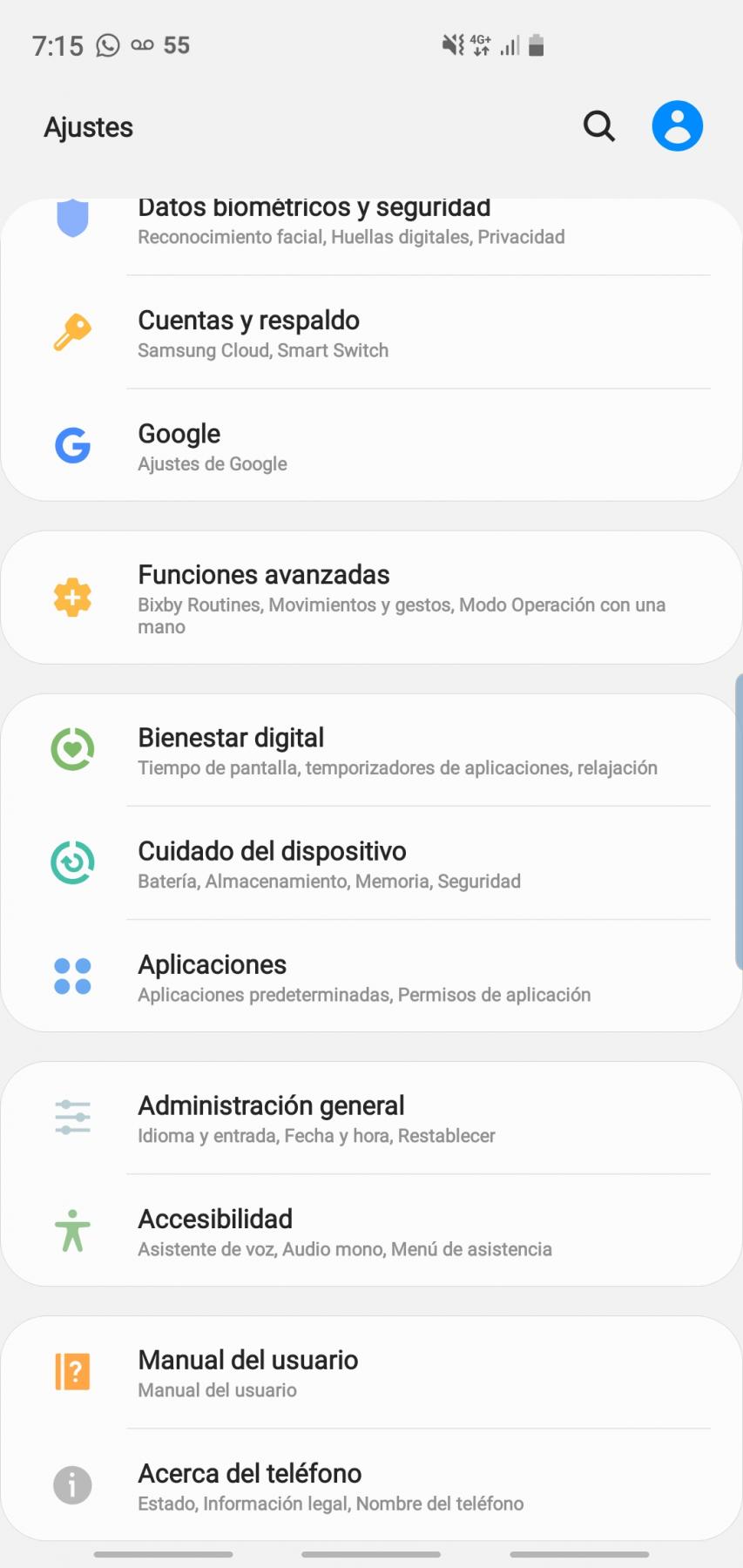
Task: Open the settings search icon
Action: (x=598, y=126)
